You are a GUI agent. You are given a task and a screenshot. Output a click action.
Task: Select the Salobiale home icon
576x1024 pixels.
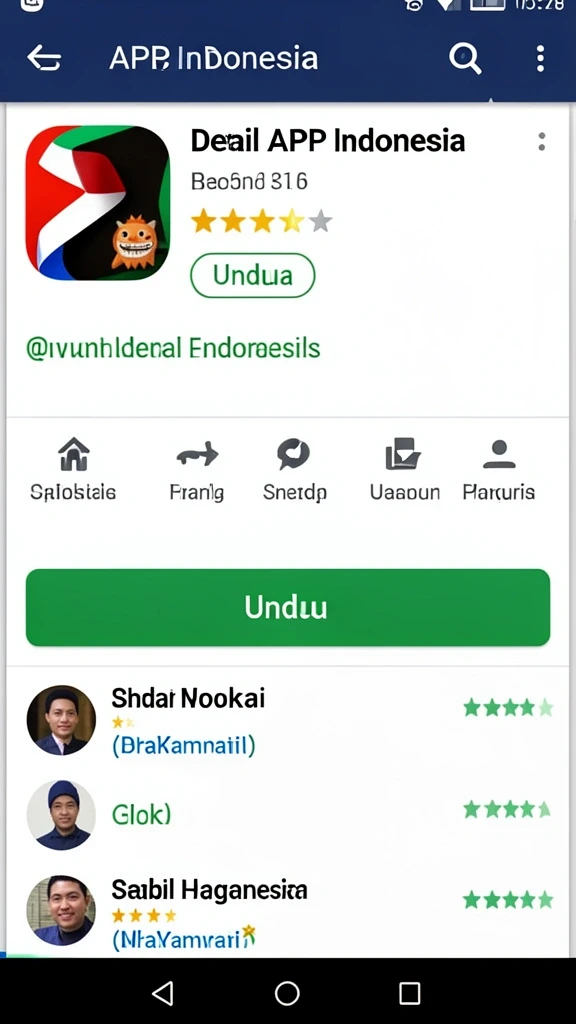pos(73,454)
